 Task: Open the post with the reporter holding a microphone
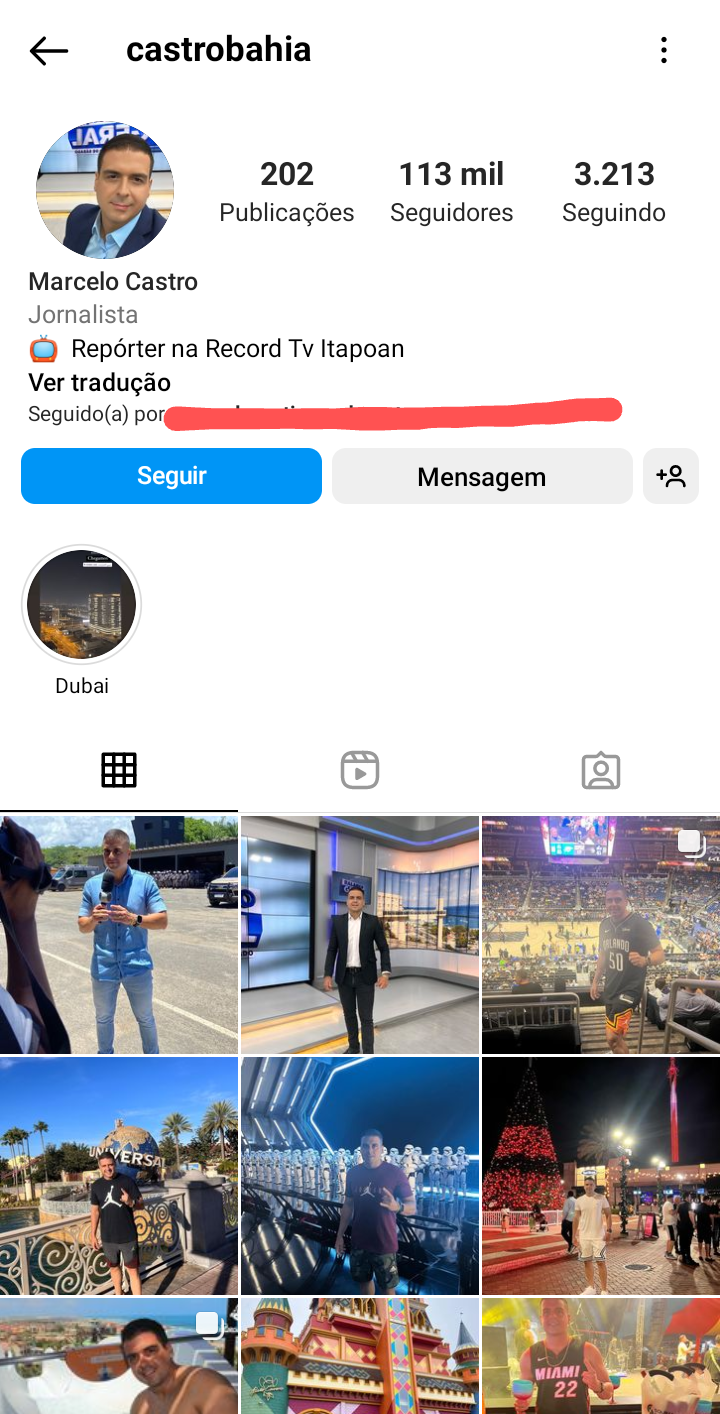119,934
